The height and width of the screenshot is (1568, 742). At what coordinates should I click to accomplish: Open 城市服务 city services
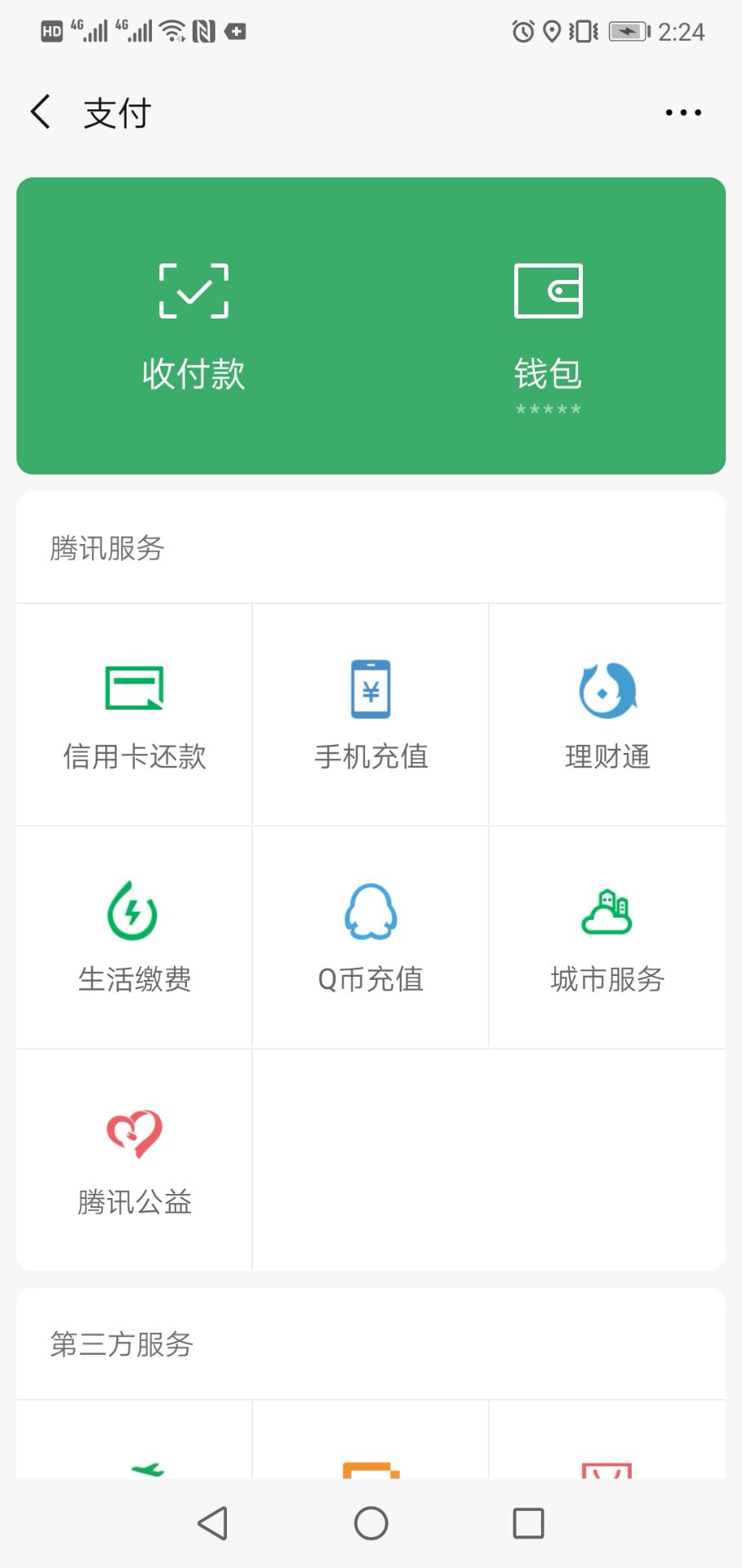coord(607,935)
